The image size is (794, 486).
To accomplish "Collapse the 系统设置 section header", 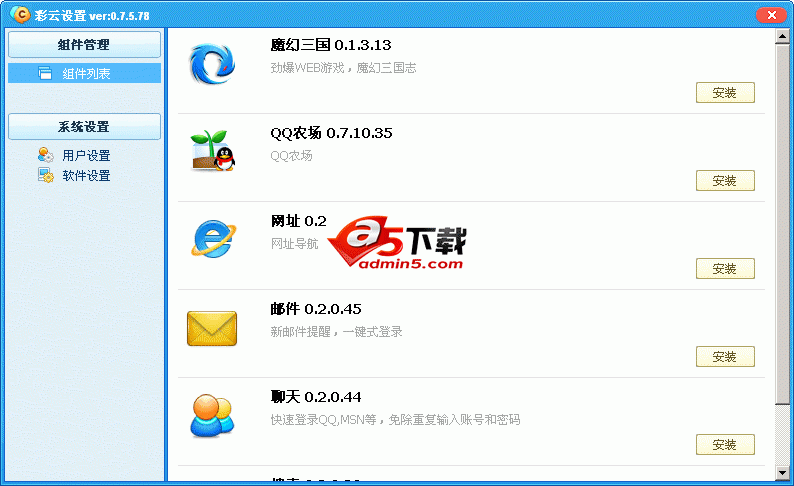I will tap(84, 127).
